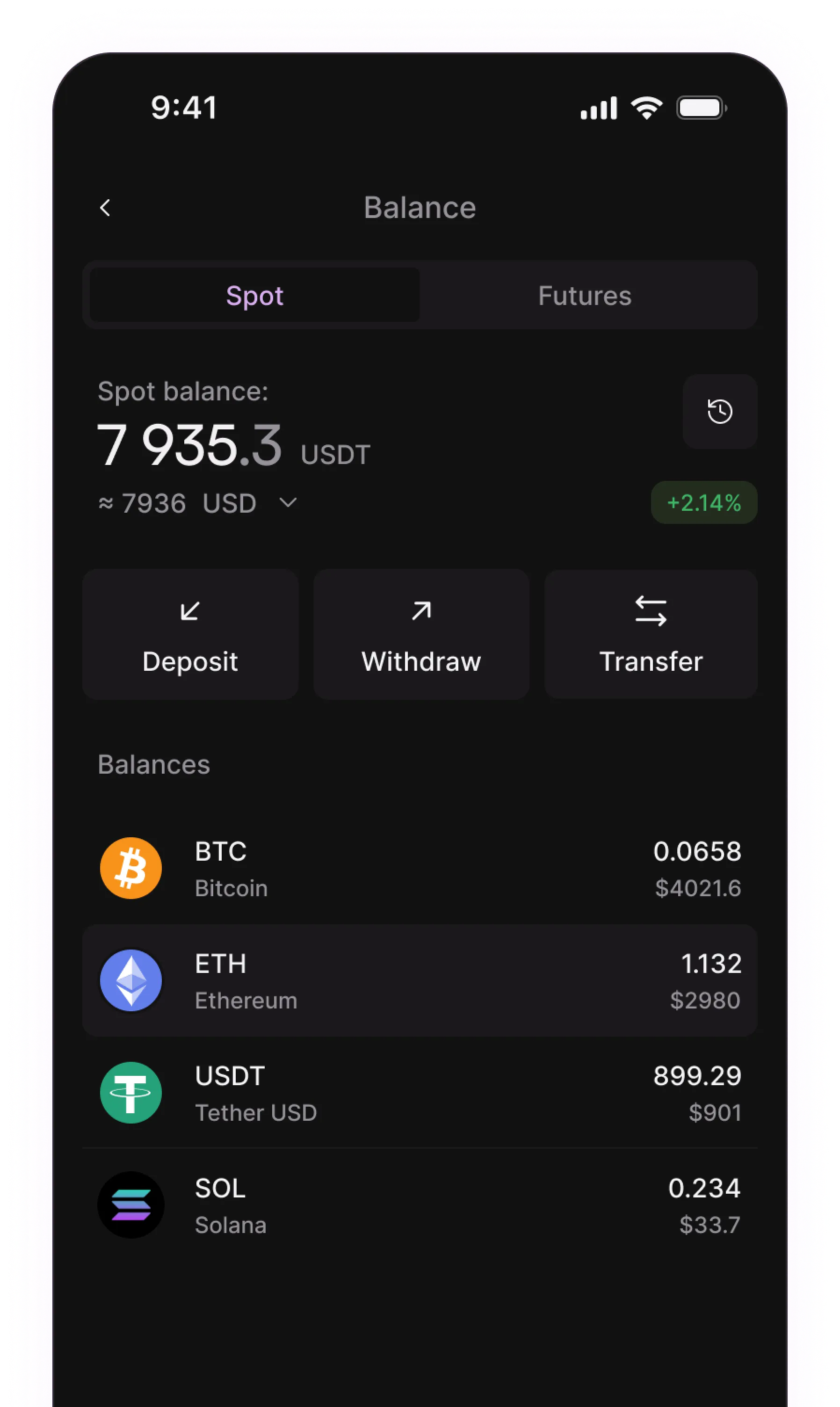Tap the Transfer button
The width and height of the screenshot is (840, 1407).
pyautogui.click(x=651, y=634)
